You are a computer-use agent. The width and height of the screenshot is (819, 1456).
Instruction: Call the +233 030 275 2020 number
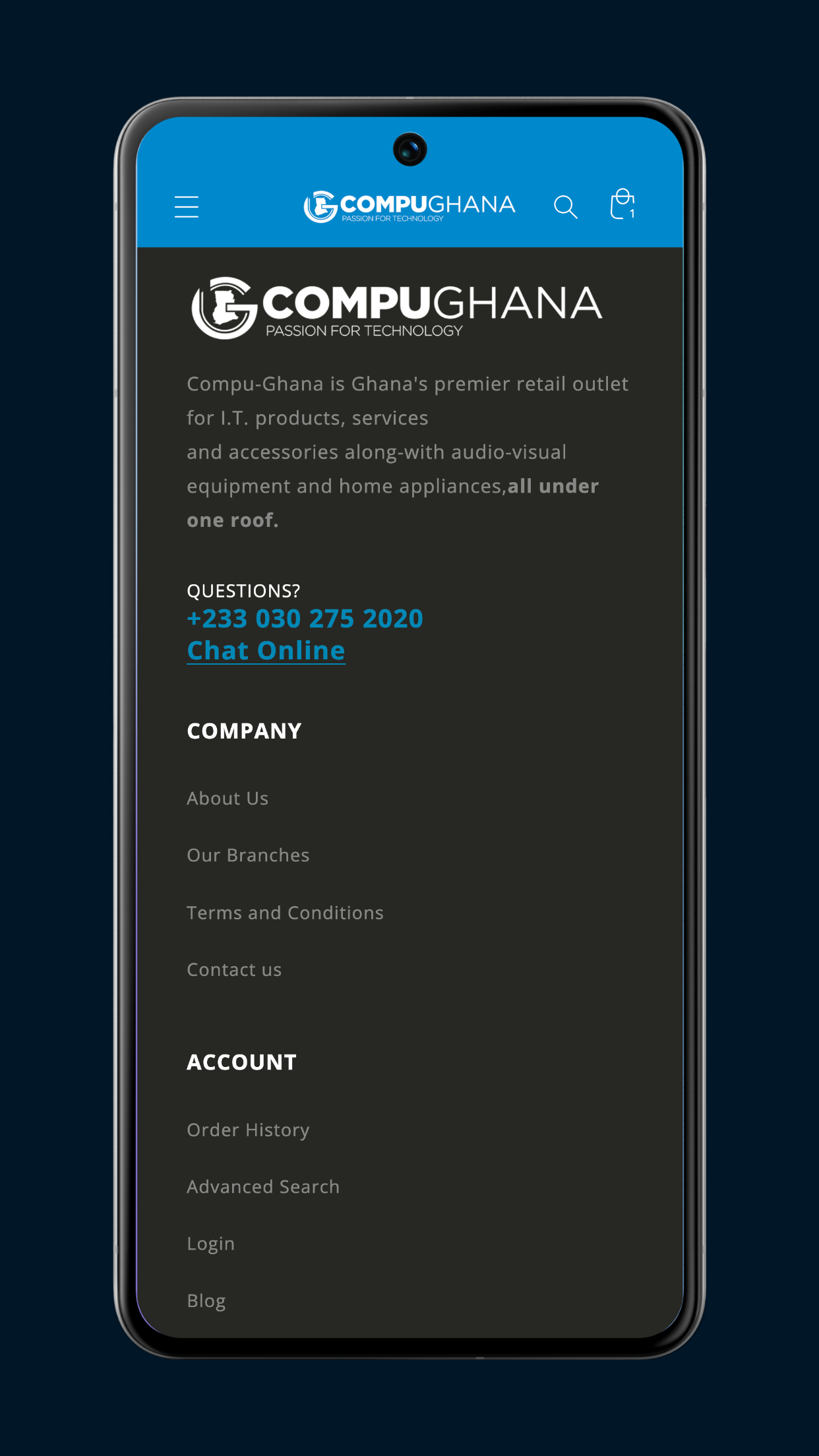point(305,619)
